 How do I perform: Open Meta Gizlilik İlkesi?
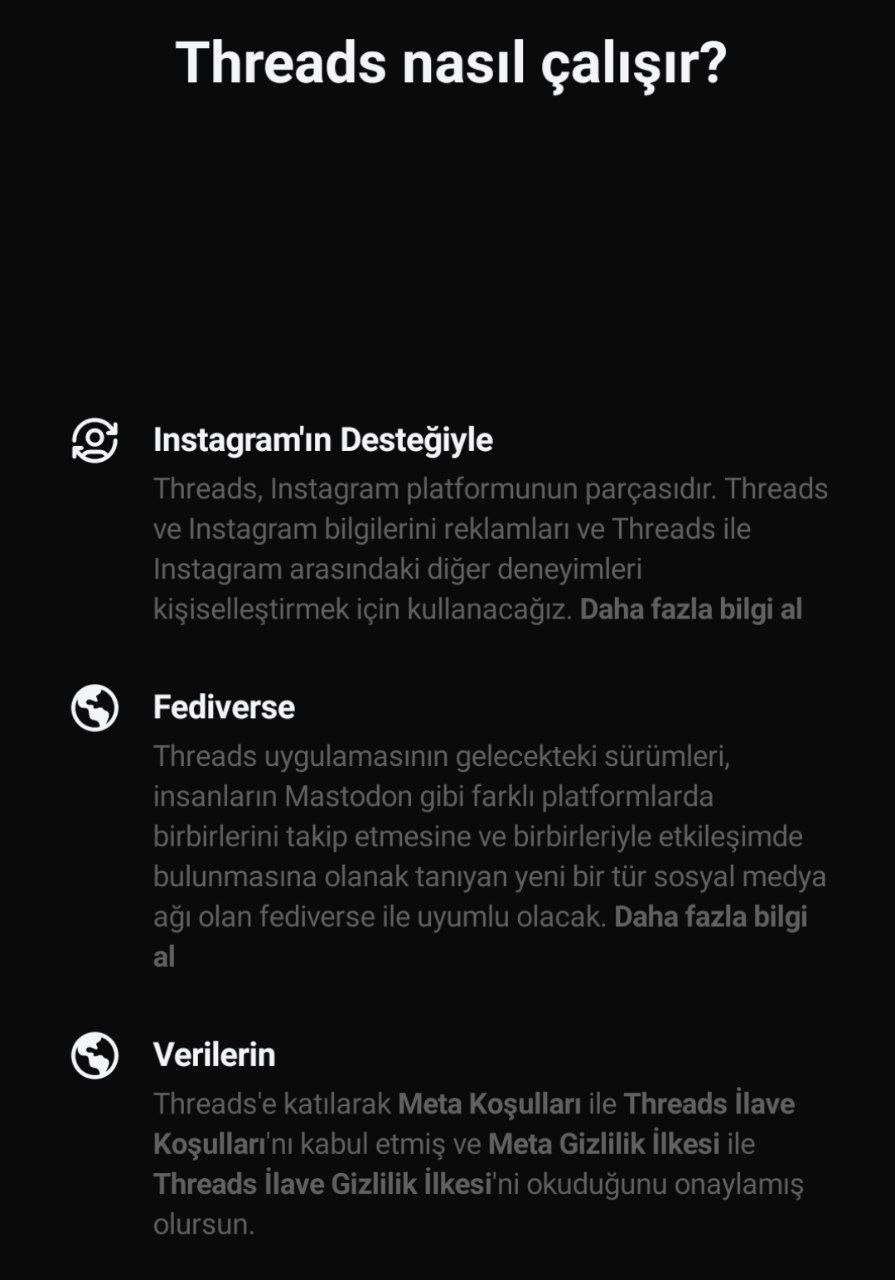coord(605,1144)
